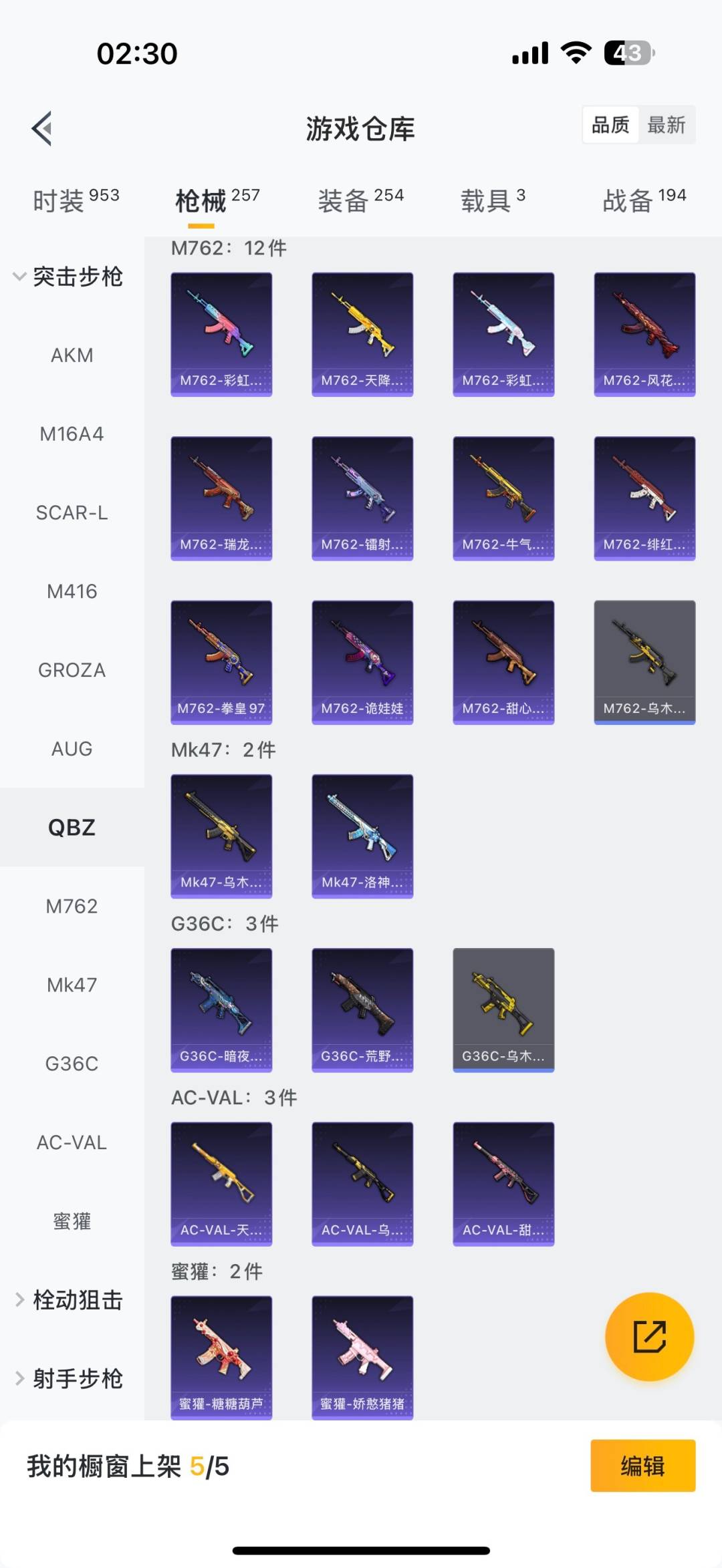Go back from the 游戏仓库 page

coord(42,128)
